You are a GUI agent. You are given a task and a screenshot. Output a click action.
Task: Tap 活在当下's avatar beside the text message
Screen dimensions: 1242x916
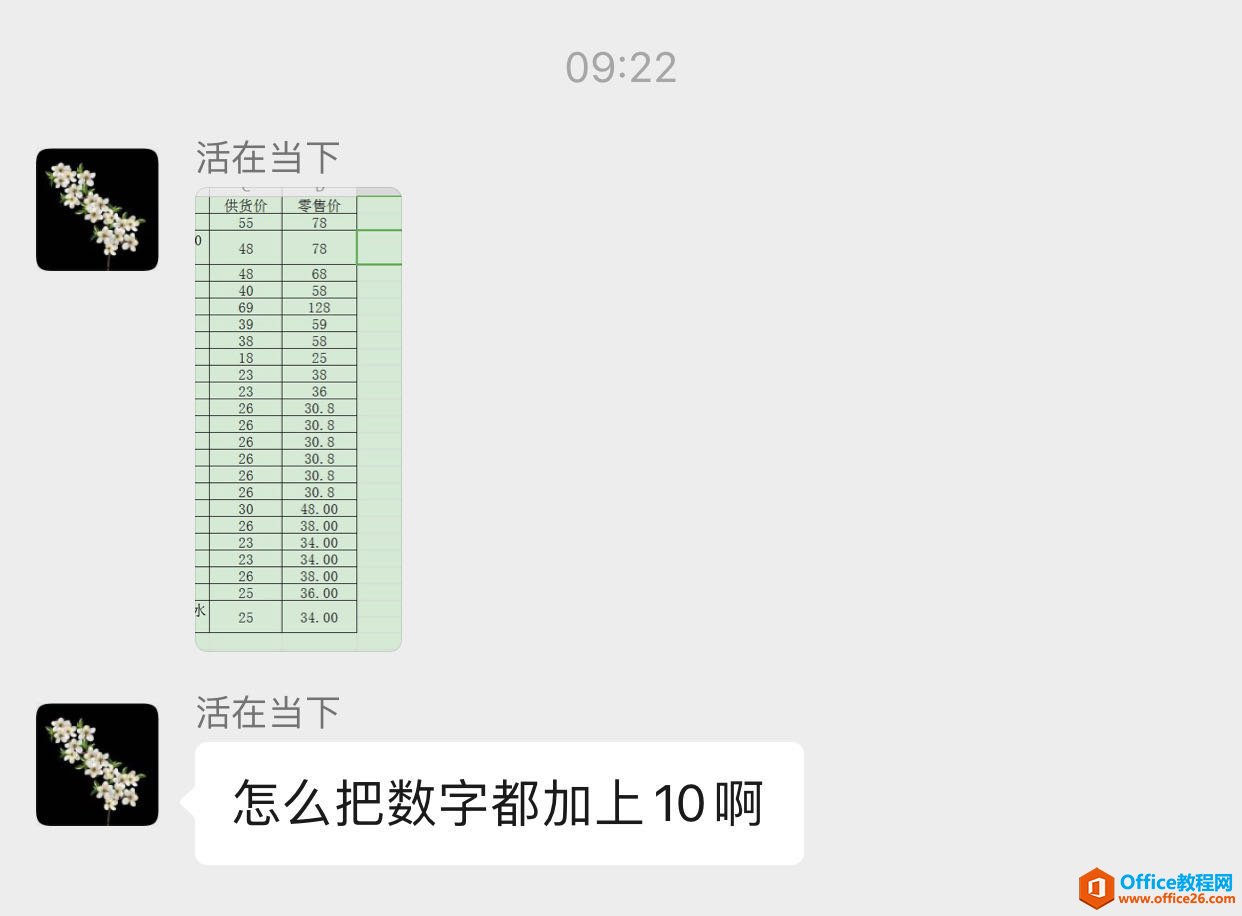[97, 765]
